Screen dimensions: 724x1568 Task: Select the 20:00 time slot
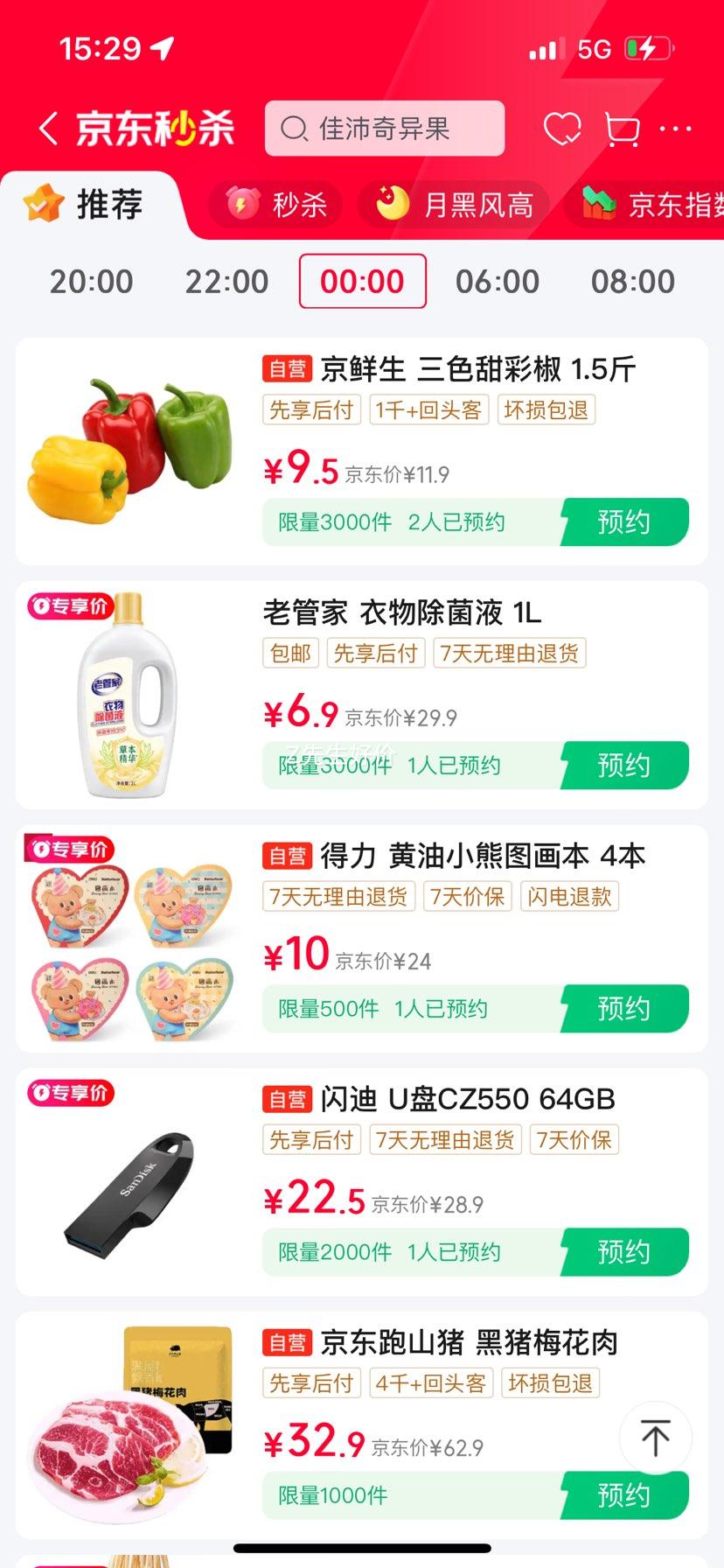91,282
